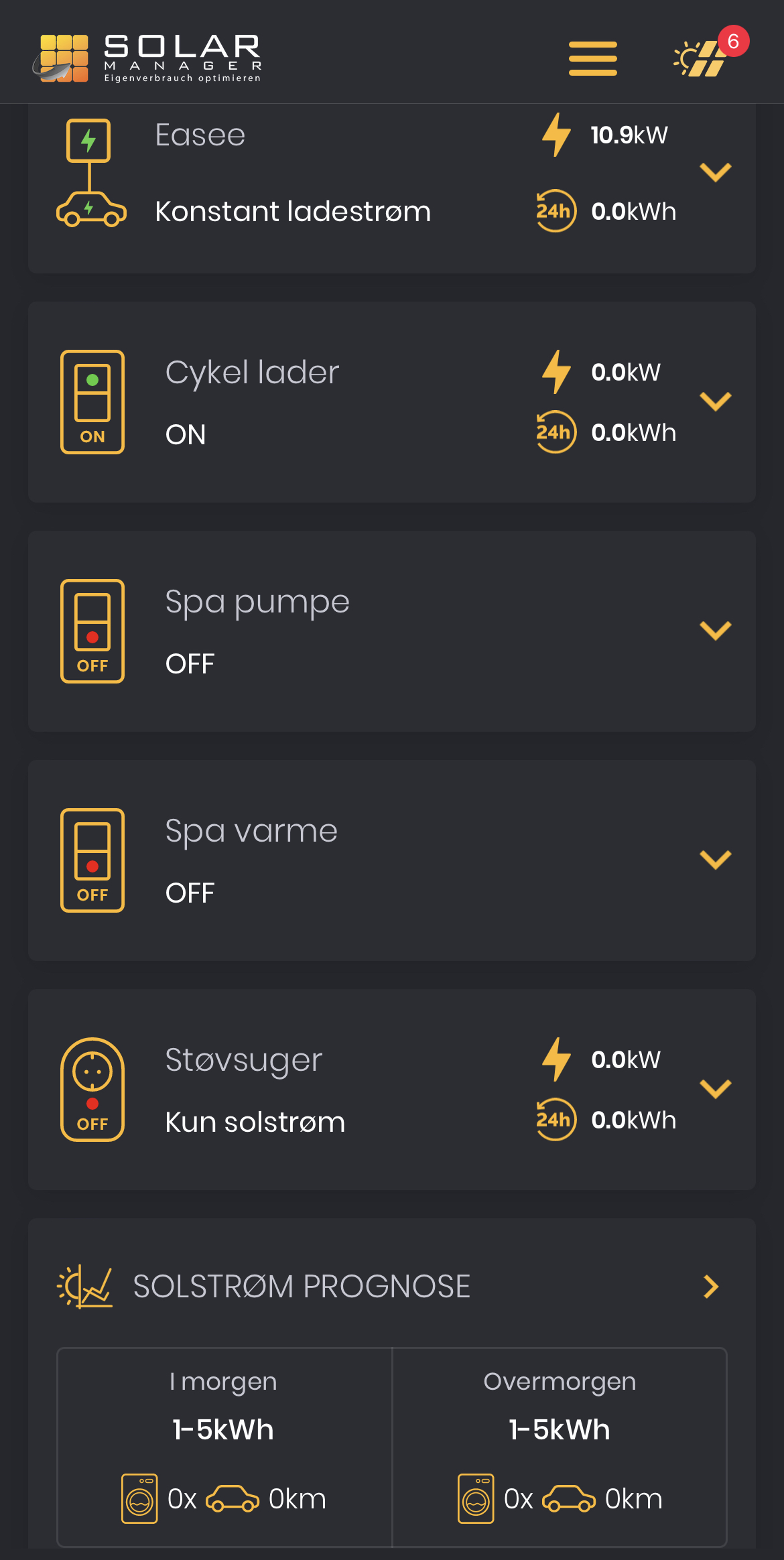Expand the Spa varme card
The height and width of the screenshot is (1560, 784).
[x=715, y=860]
